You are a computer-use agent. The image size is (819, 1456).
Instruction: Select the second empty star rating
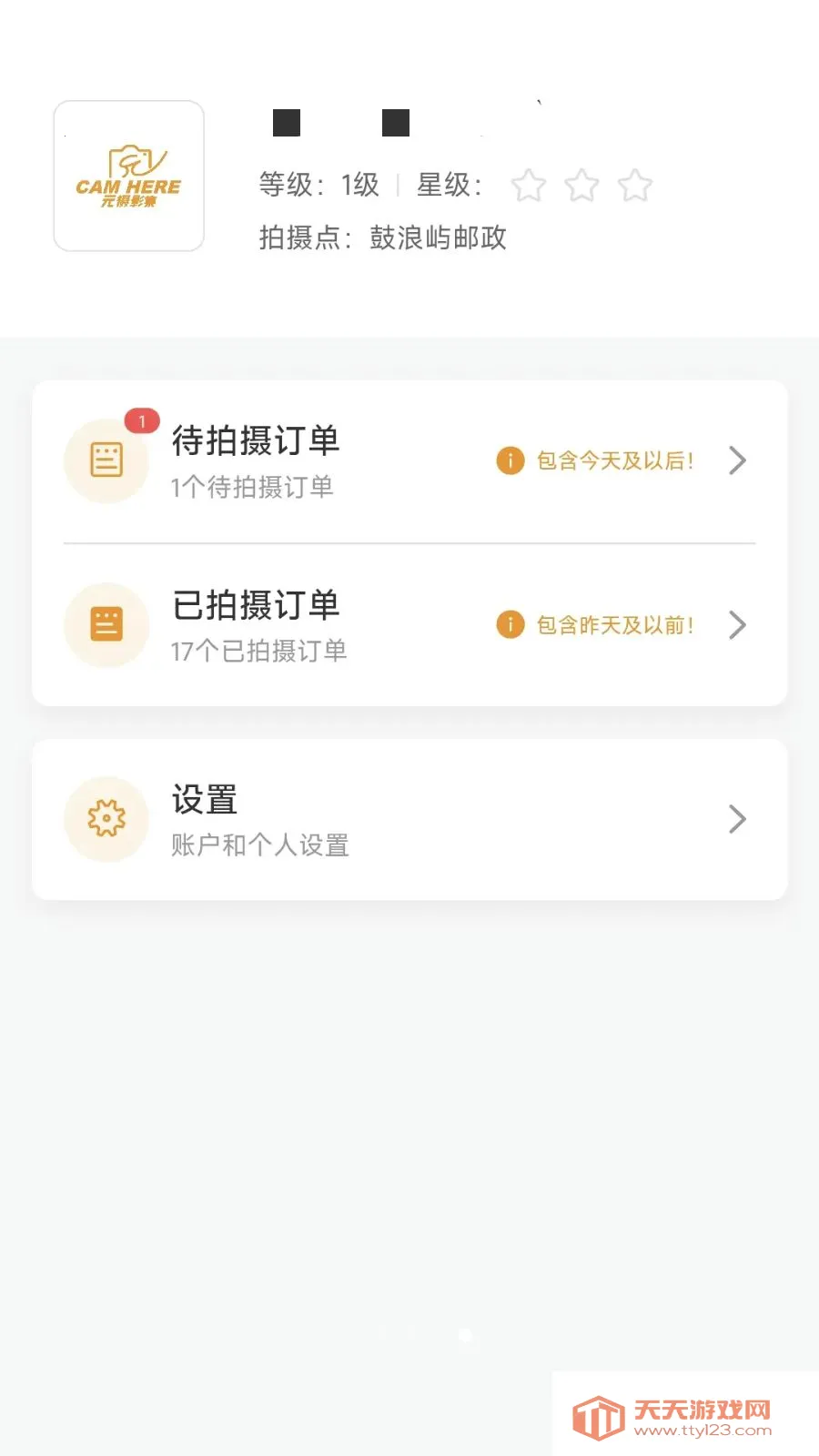pyautogui.click(x=583, y=185)
